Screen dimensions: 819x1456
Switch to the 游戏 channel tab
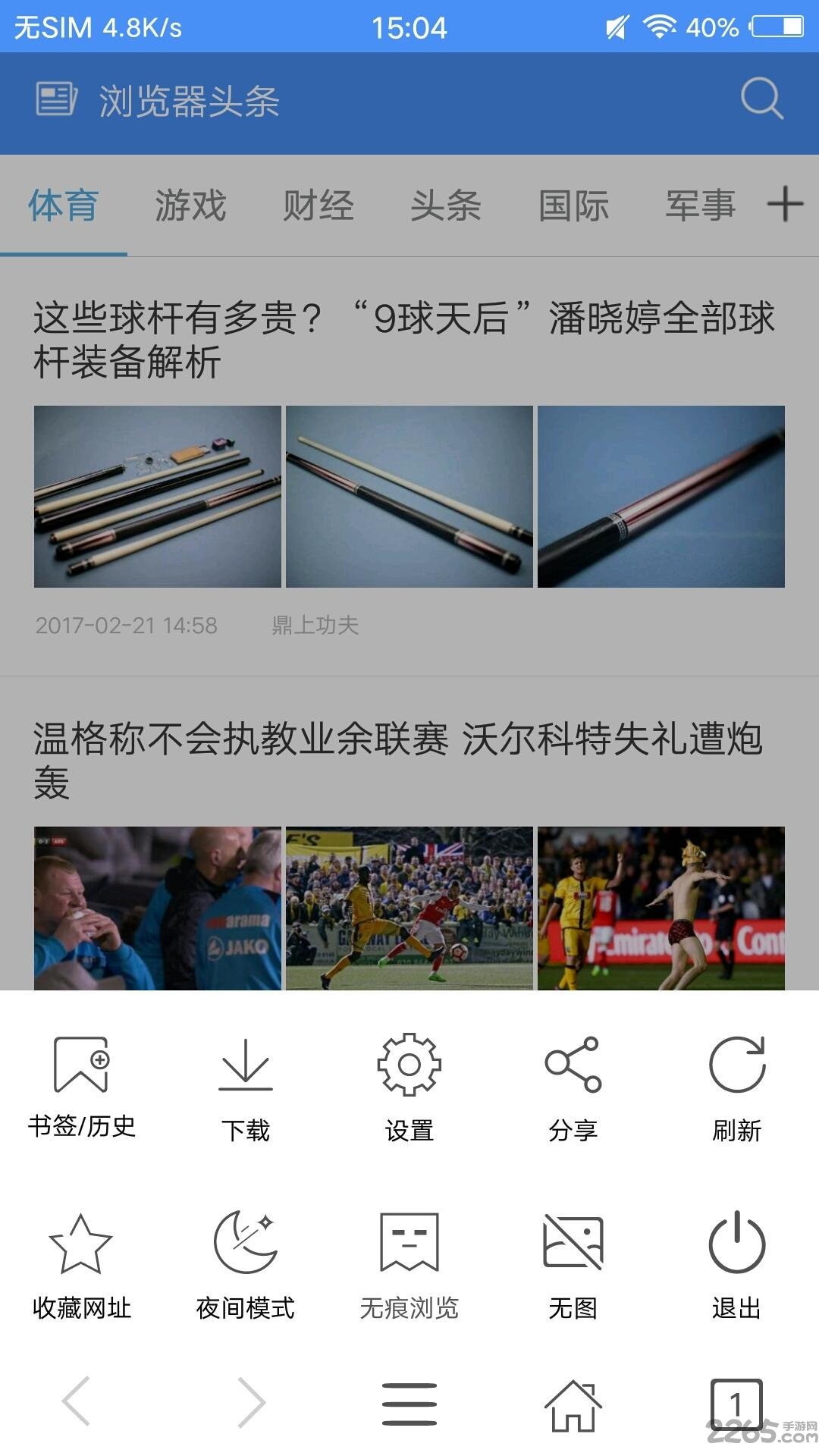pos(190,203)
